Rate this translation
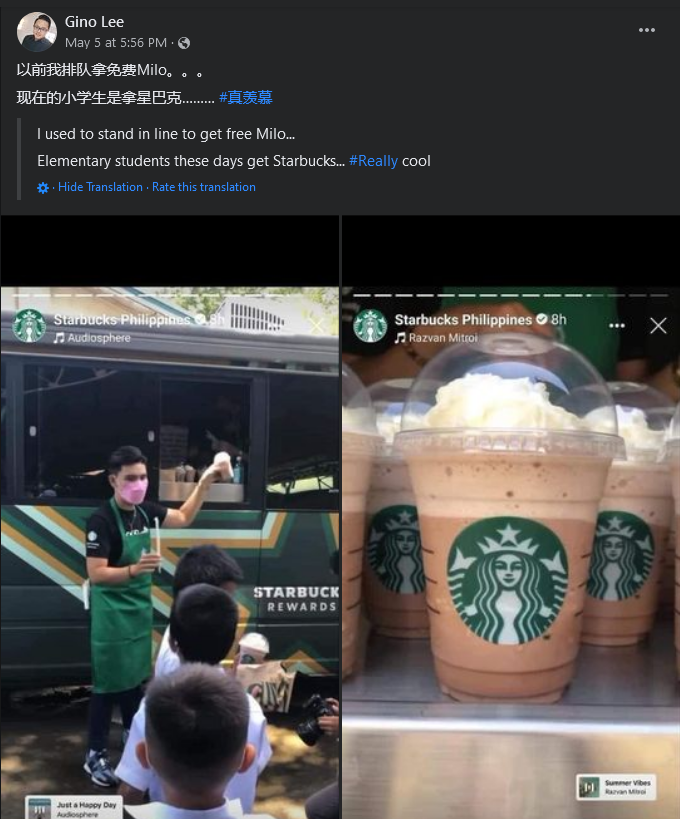Viewport: 680px width, 819px height. [x=203, y=187]
